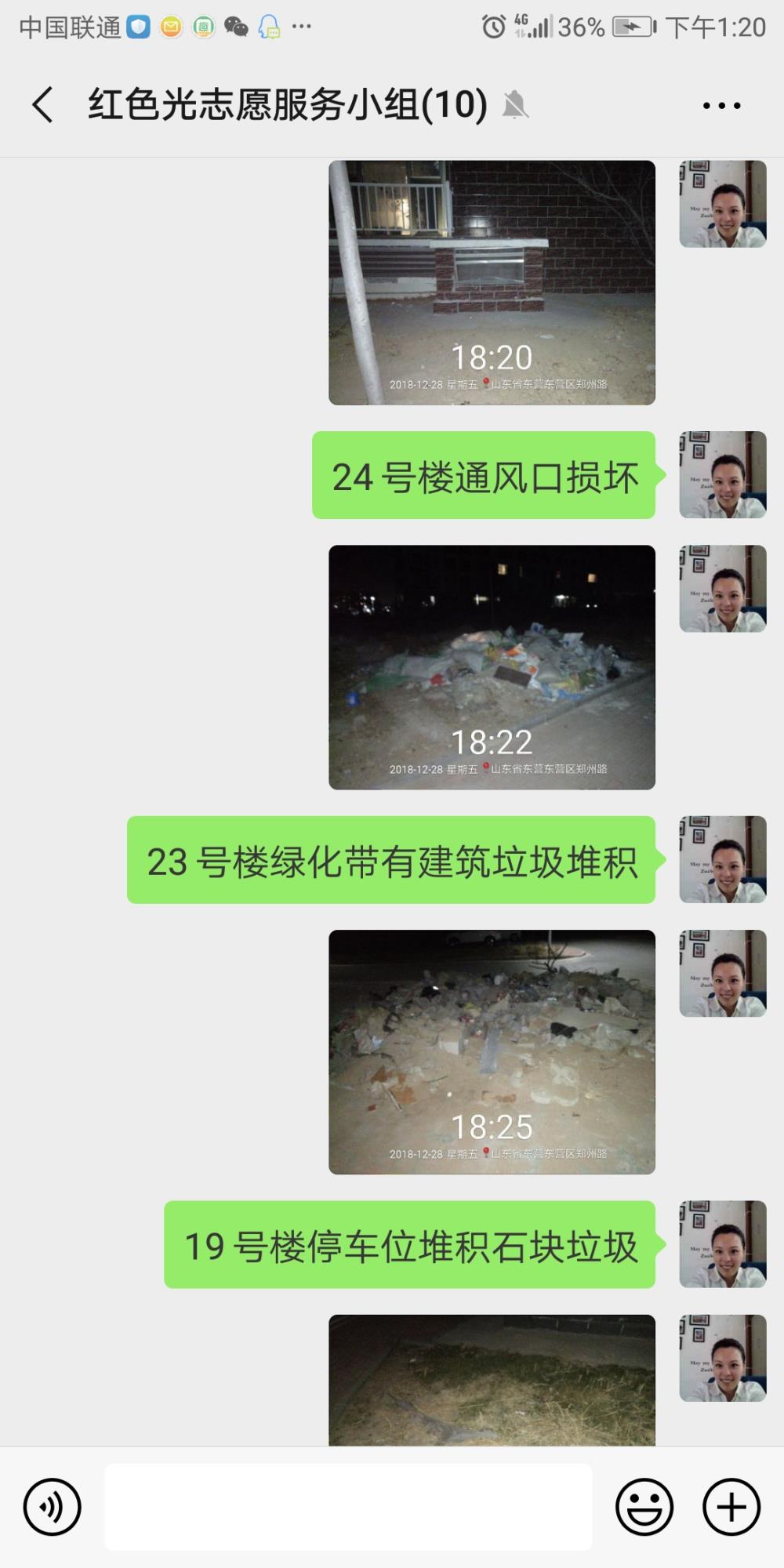784x1568 pixels.
Task: Tap sender avatar beside 24号楼通风口损坏 message
Action: (x=723, y=475)
